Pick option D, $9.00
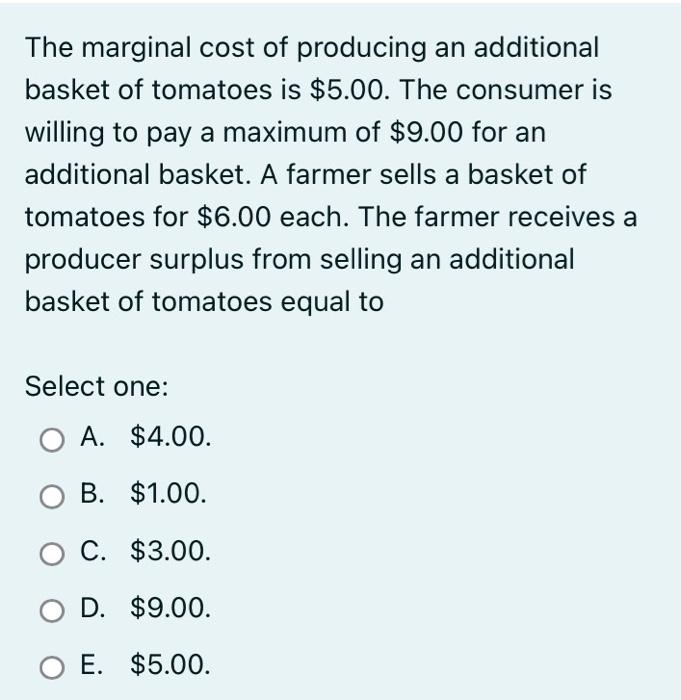Screen dimensions: 681x700 coord(53,609)
